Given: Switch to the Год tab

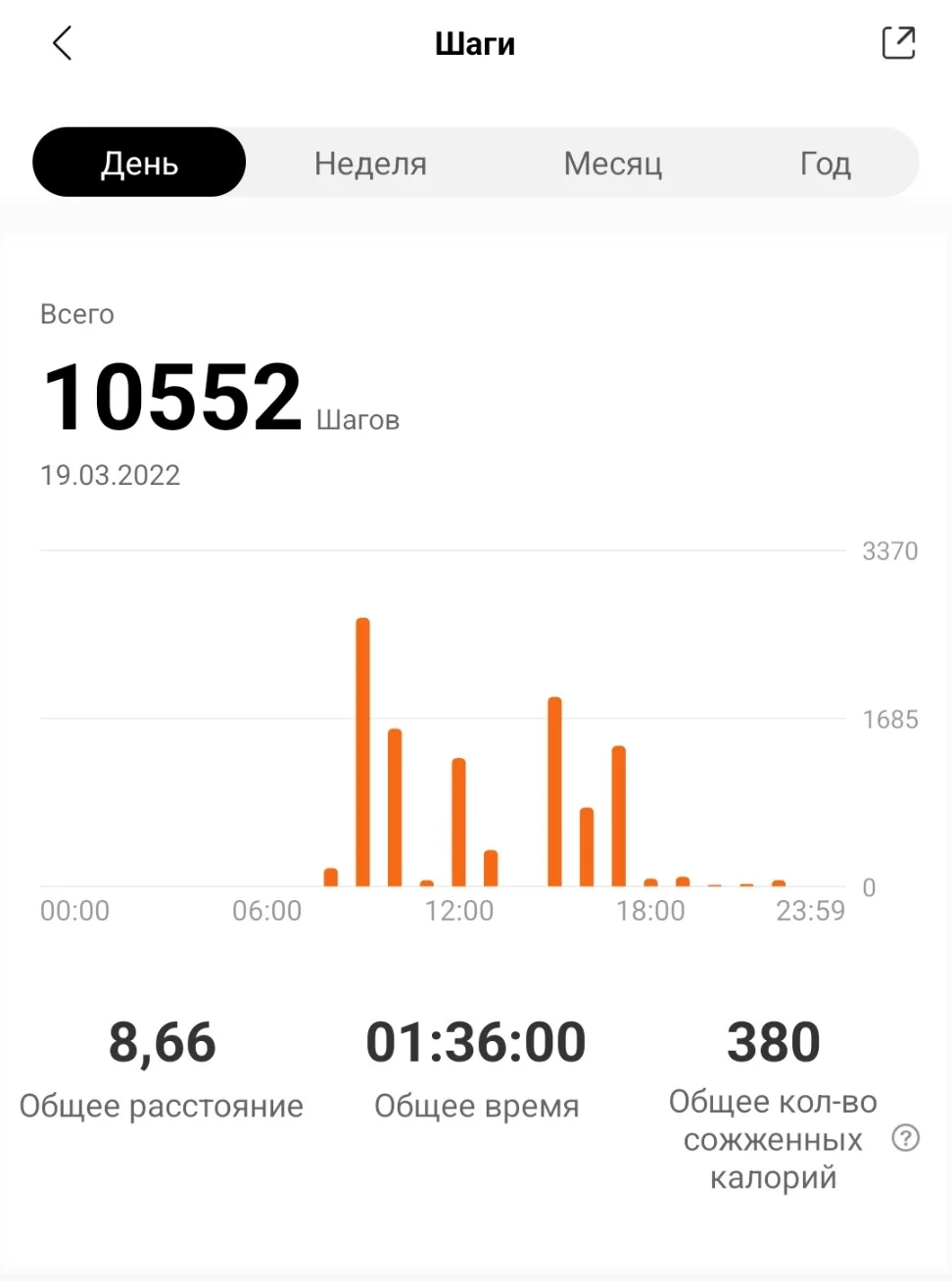Looking at the screenshot, I should pyautogui.click(x=825, y=163).
